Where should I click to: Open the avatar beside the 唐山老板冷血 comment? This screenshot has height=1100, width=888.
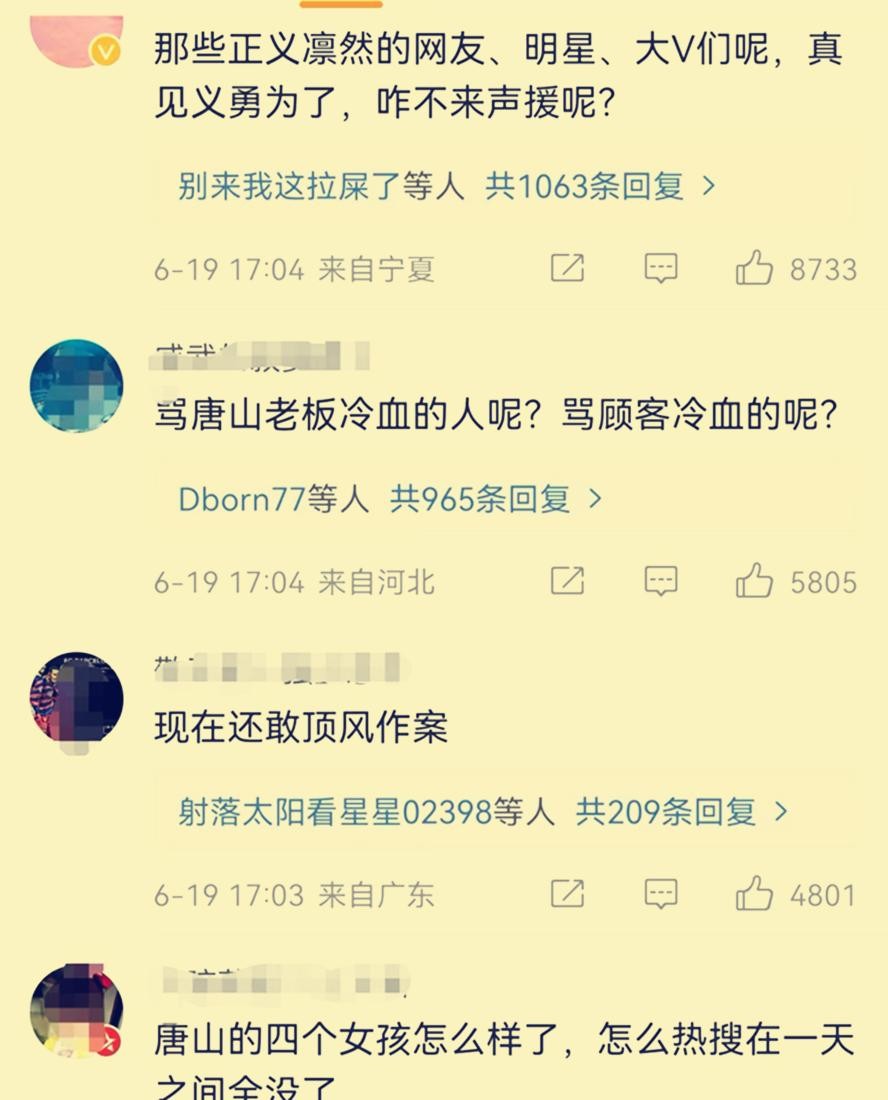pyautogui.click(x=76, y=386)
